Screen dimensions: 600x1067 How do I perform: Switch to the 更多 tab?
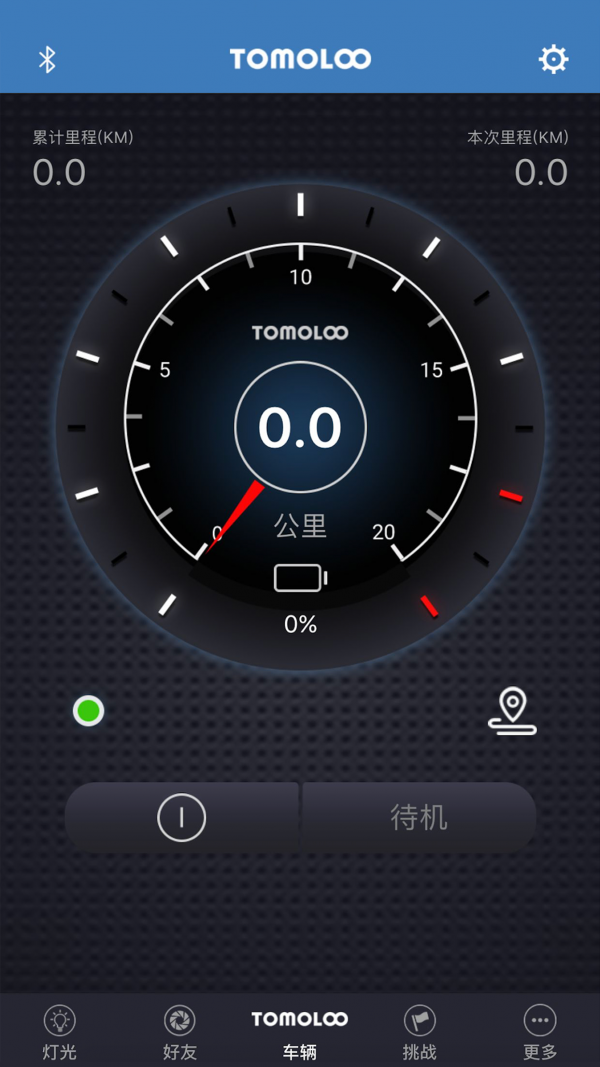coord(540,1033)
